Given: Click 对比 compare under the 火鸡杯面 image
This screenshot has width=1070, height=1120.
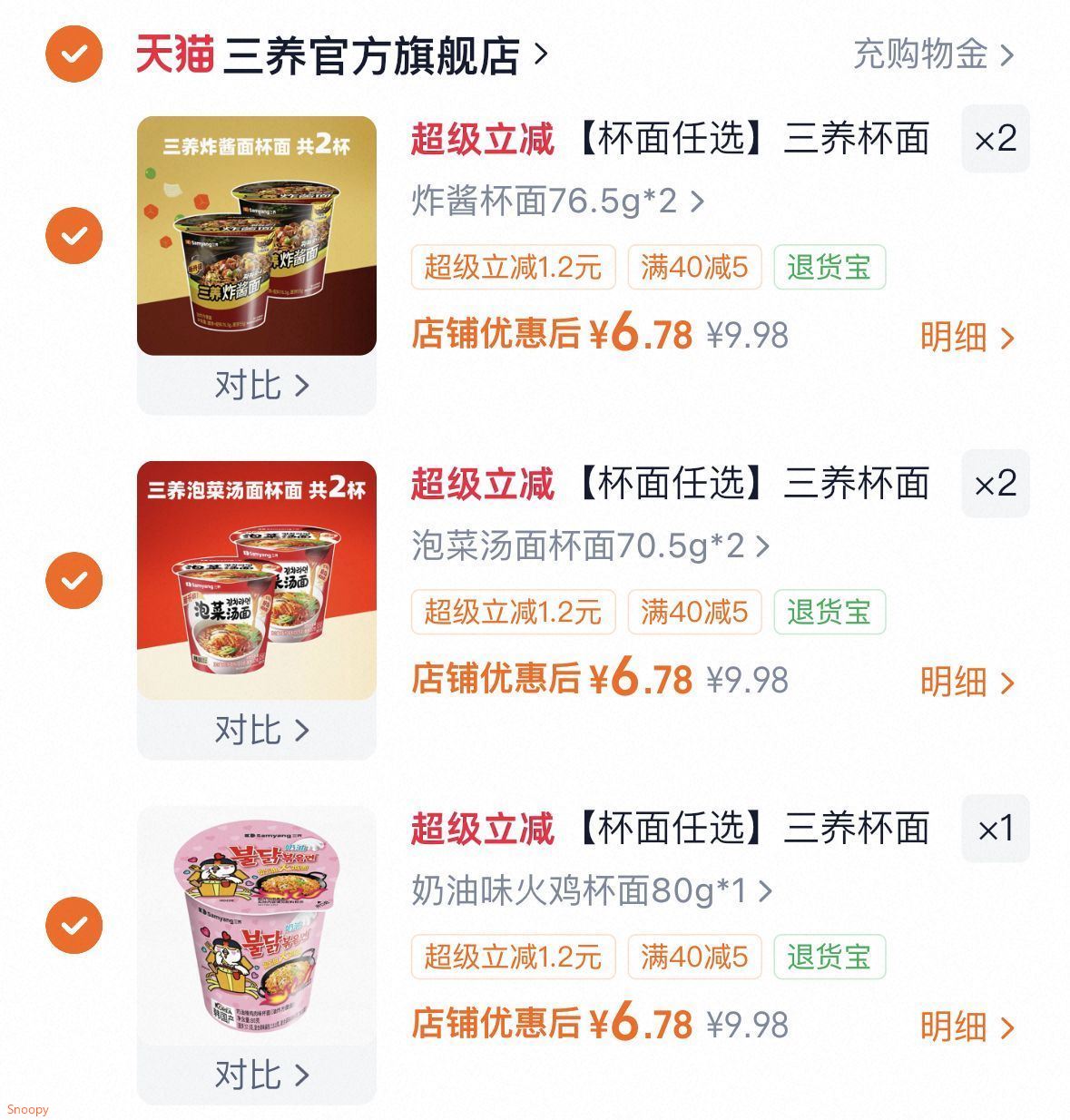Looking at the screenshot, I should click(x=257, y=1073).
